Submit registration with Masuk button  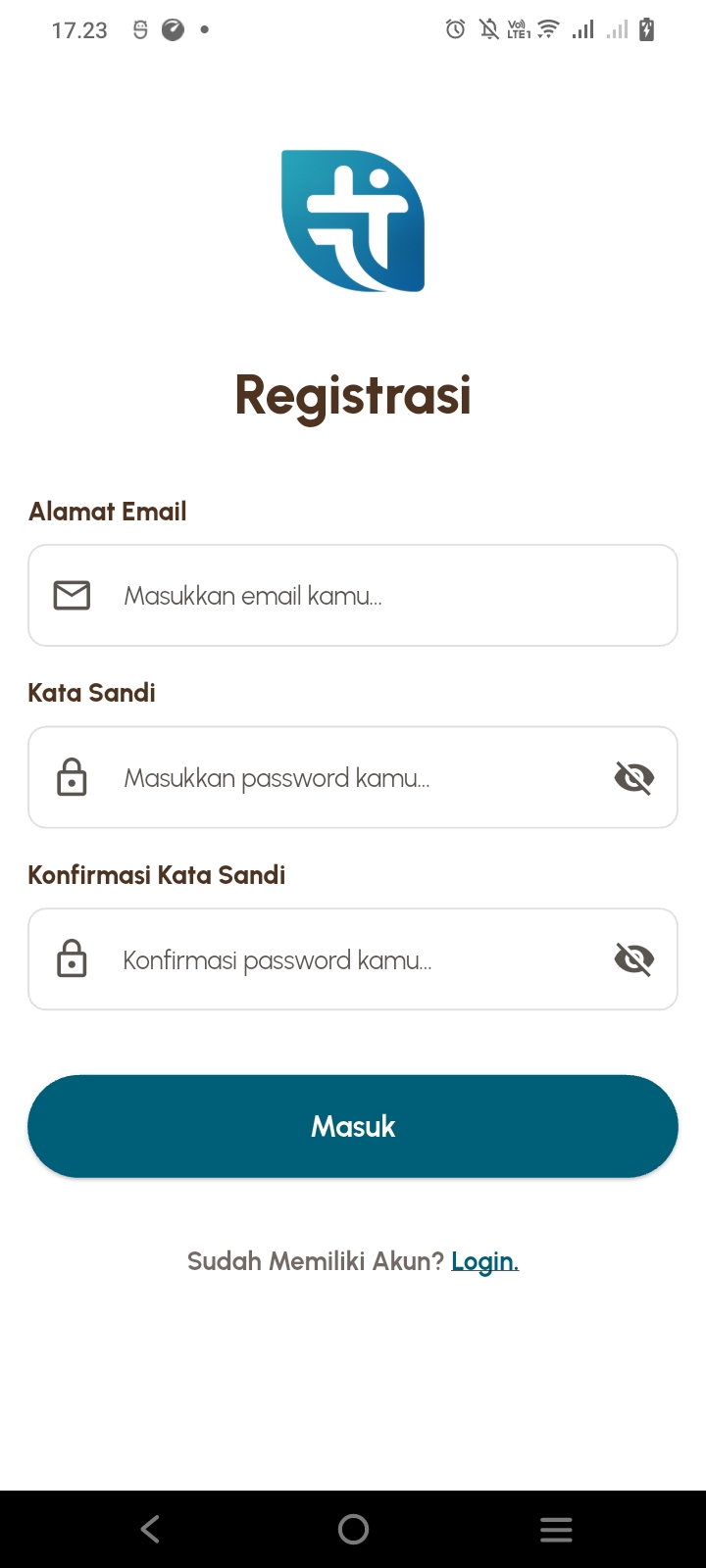coord(353,1126)
